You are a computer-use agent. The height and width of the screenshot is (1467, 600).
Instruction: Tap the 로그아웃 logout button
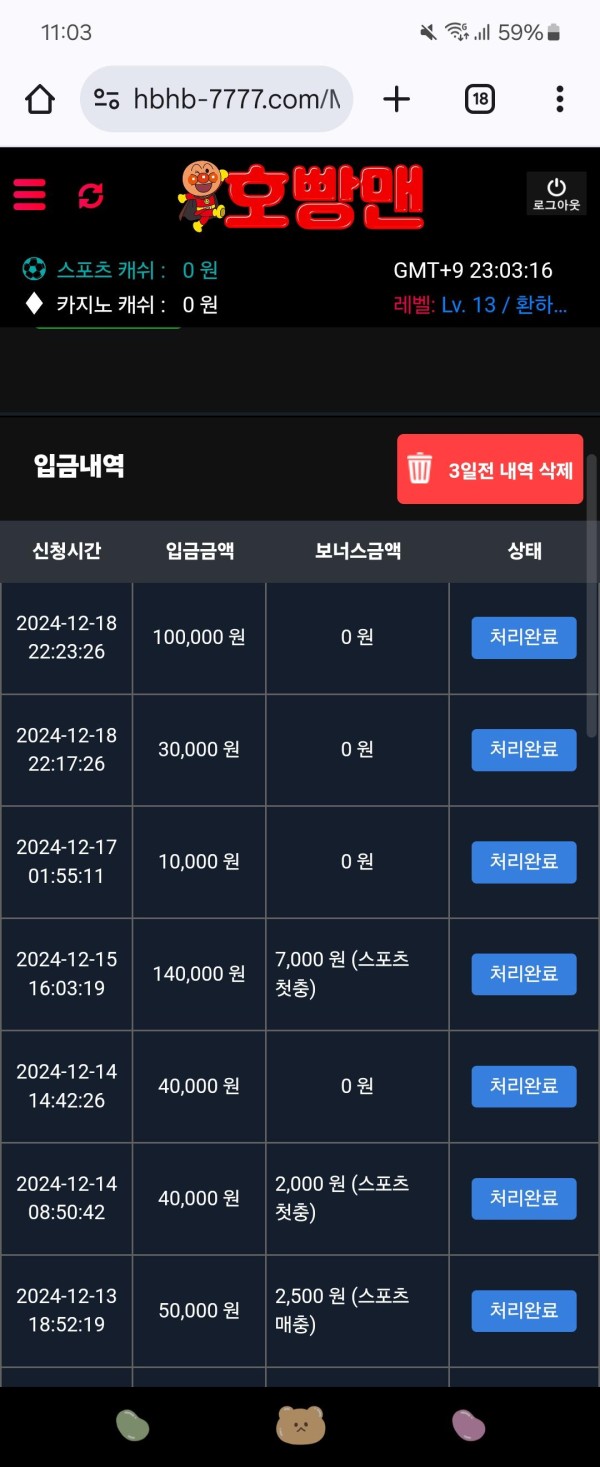556,193
